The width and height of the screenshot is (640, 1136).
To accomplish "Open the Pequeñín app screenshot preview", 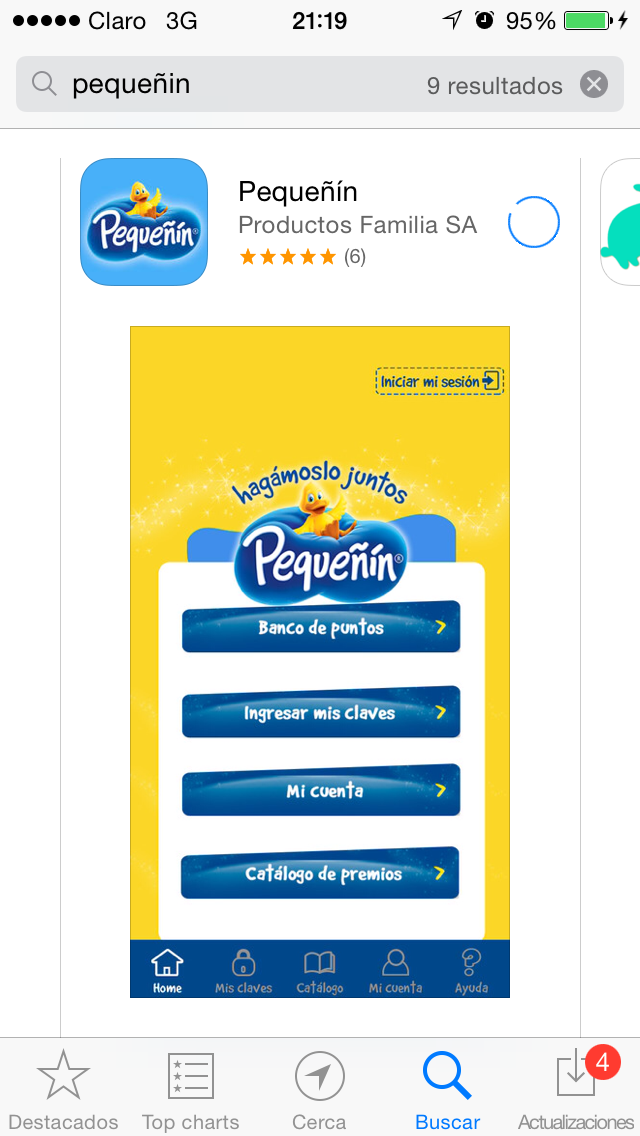I will coord(320,660).
